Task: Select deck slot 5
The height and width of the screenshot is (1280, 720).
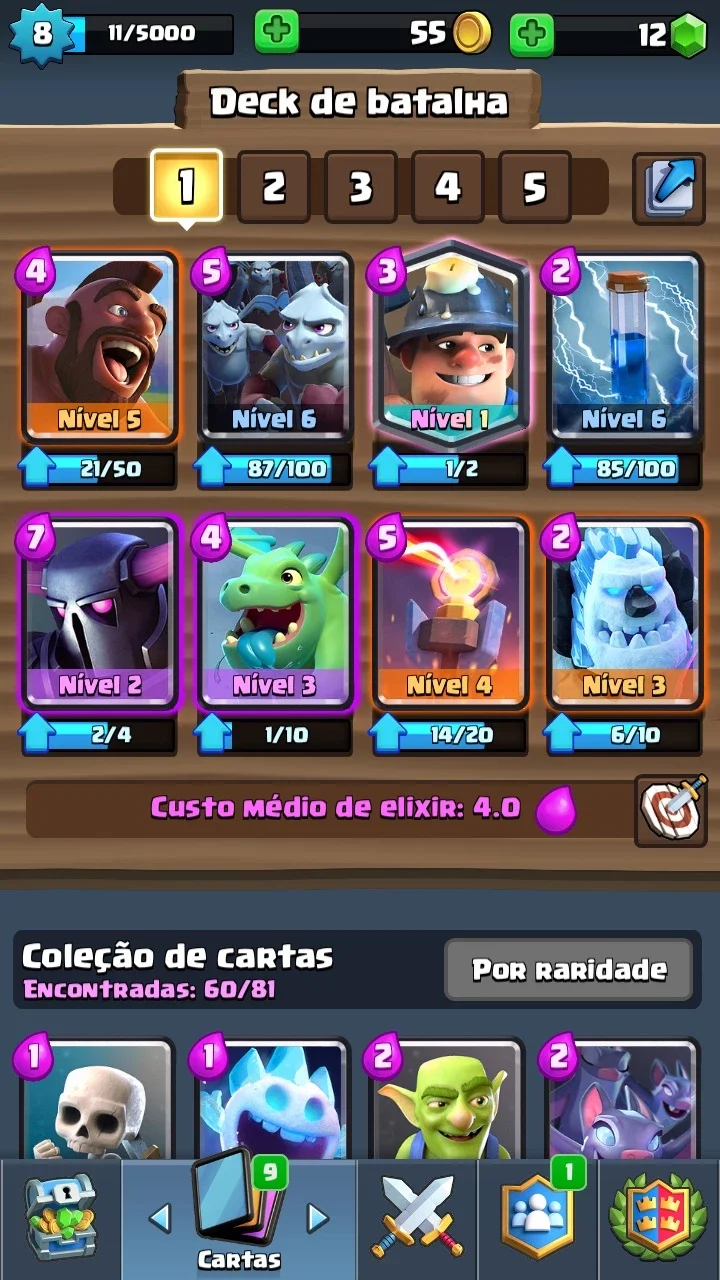Action: (x=535, y=186)
